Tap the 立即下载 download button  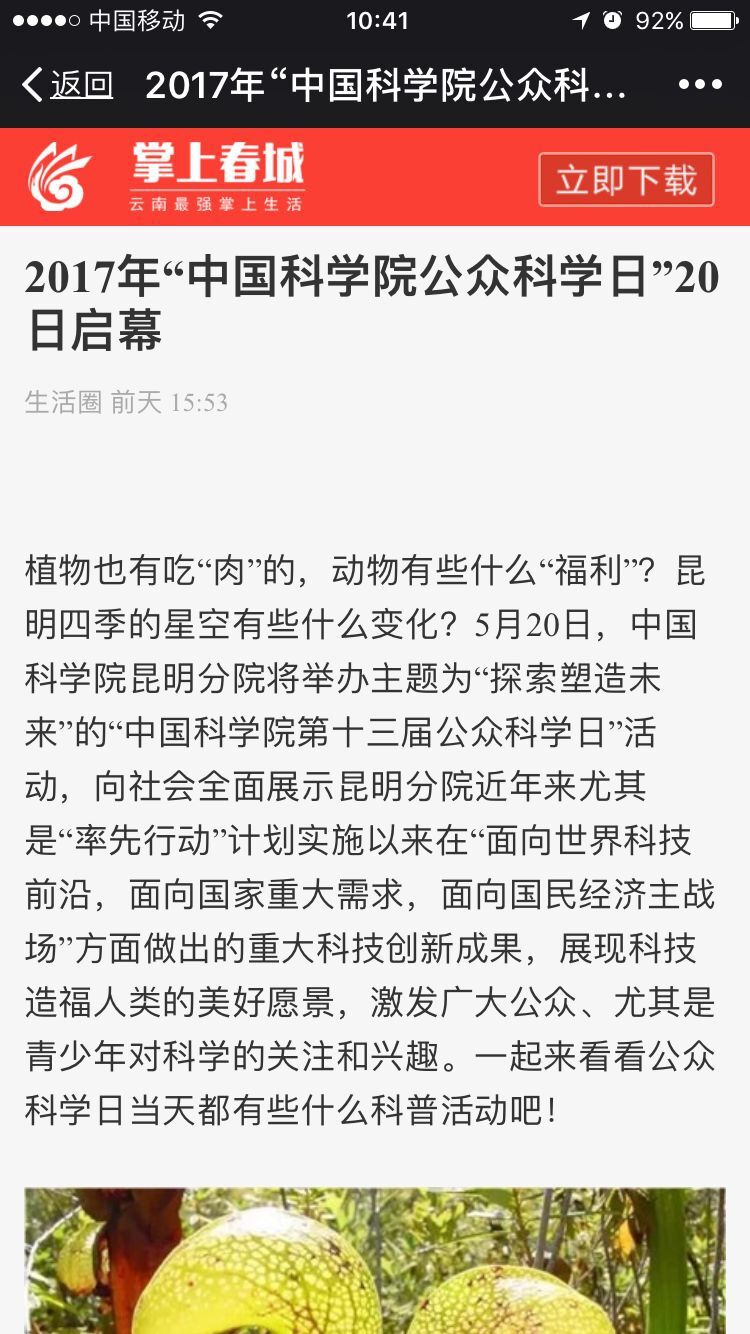(x=626, y=180)
